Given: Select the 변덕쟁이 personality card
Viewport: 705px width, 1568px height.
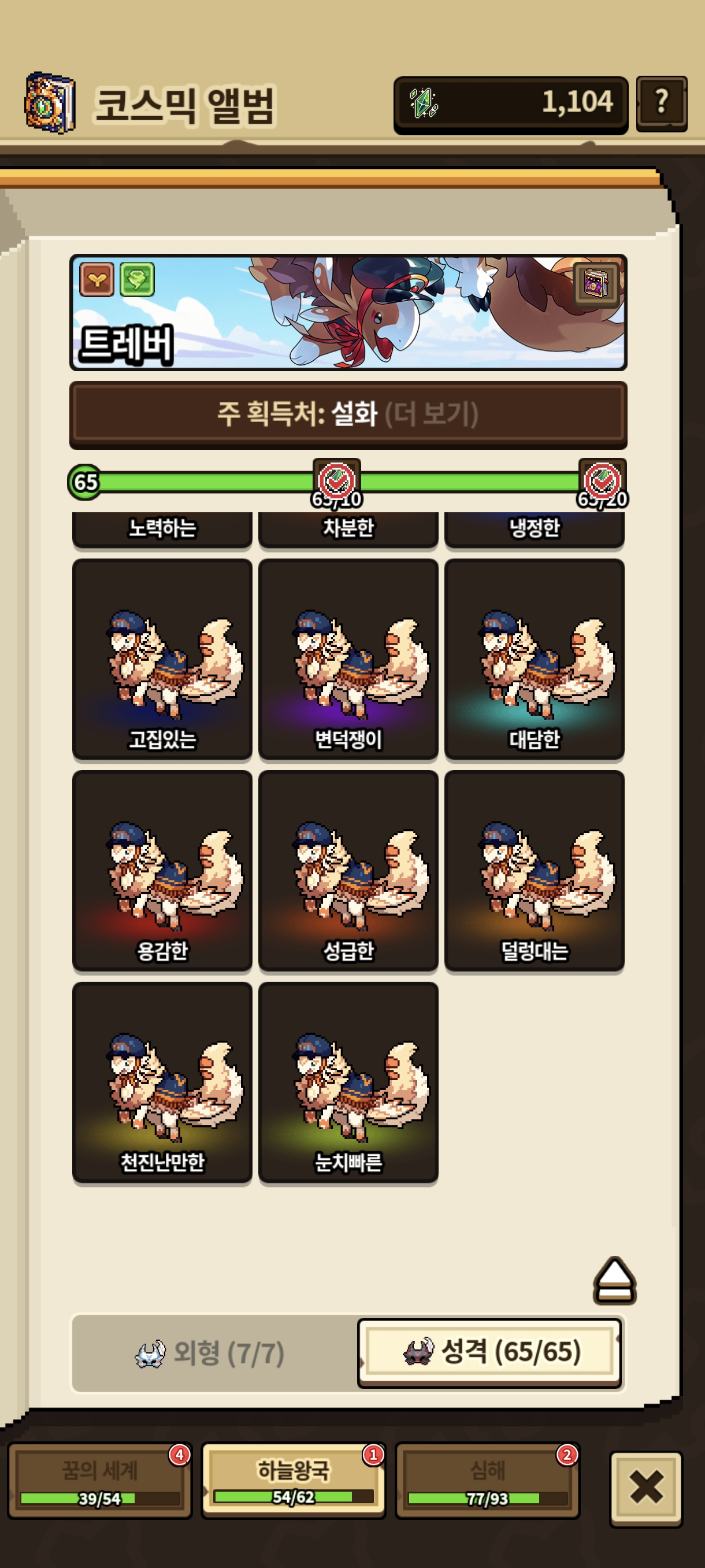Looking at the screenshot, I should pyautogui.click(x=348, y=659).
